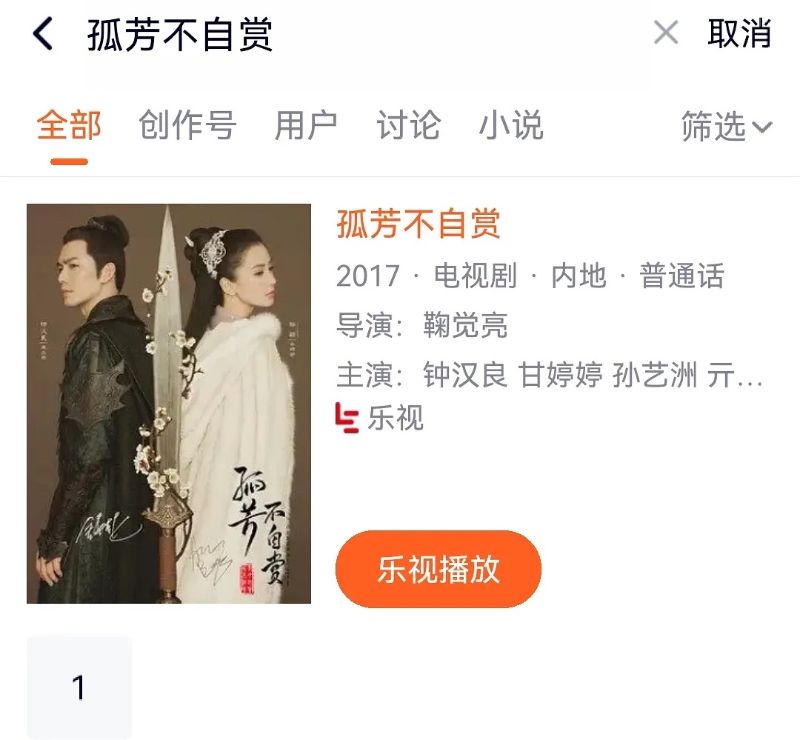View the 小说 tab
This screenshot has height=740, width=800.
tap(510, 126)
